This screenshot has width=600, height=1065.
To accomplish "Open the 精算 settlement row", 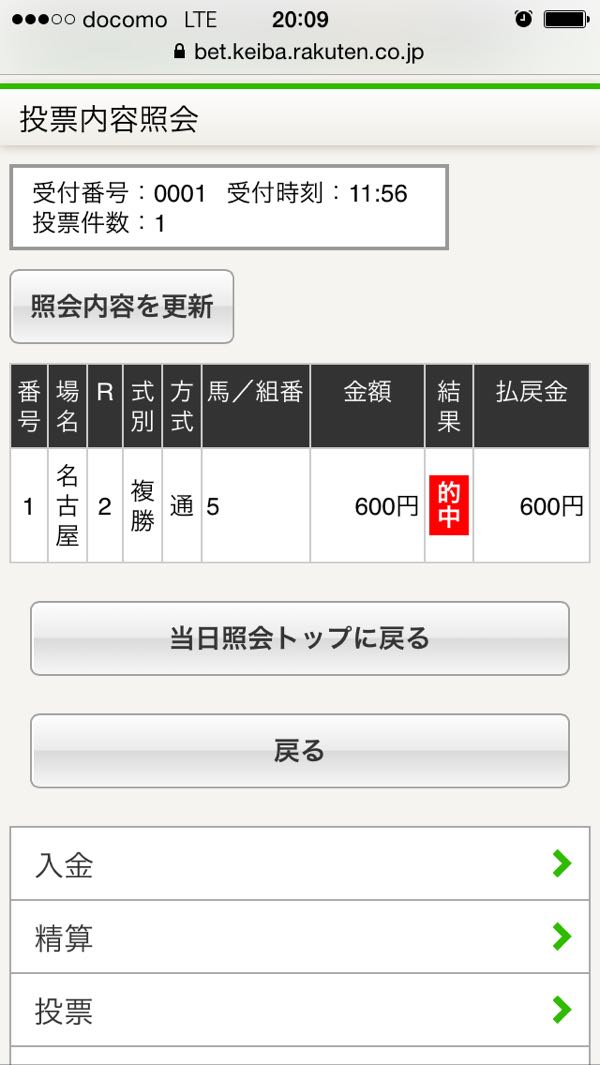I will (x=300, y=937).
